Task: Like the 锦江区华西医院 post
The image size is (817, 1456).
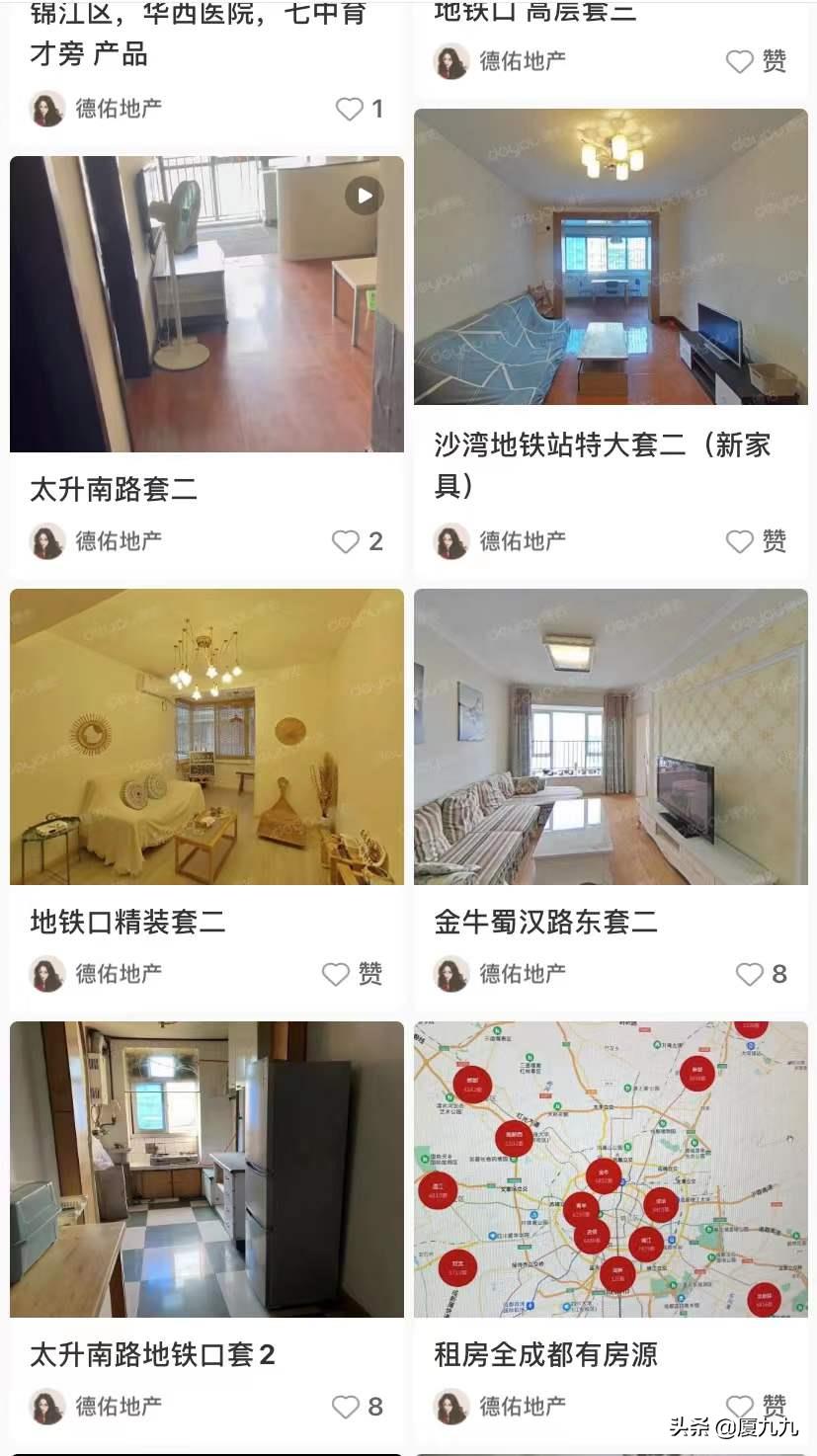Action: click(350, 109)
